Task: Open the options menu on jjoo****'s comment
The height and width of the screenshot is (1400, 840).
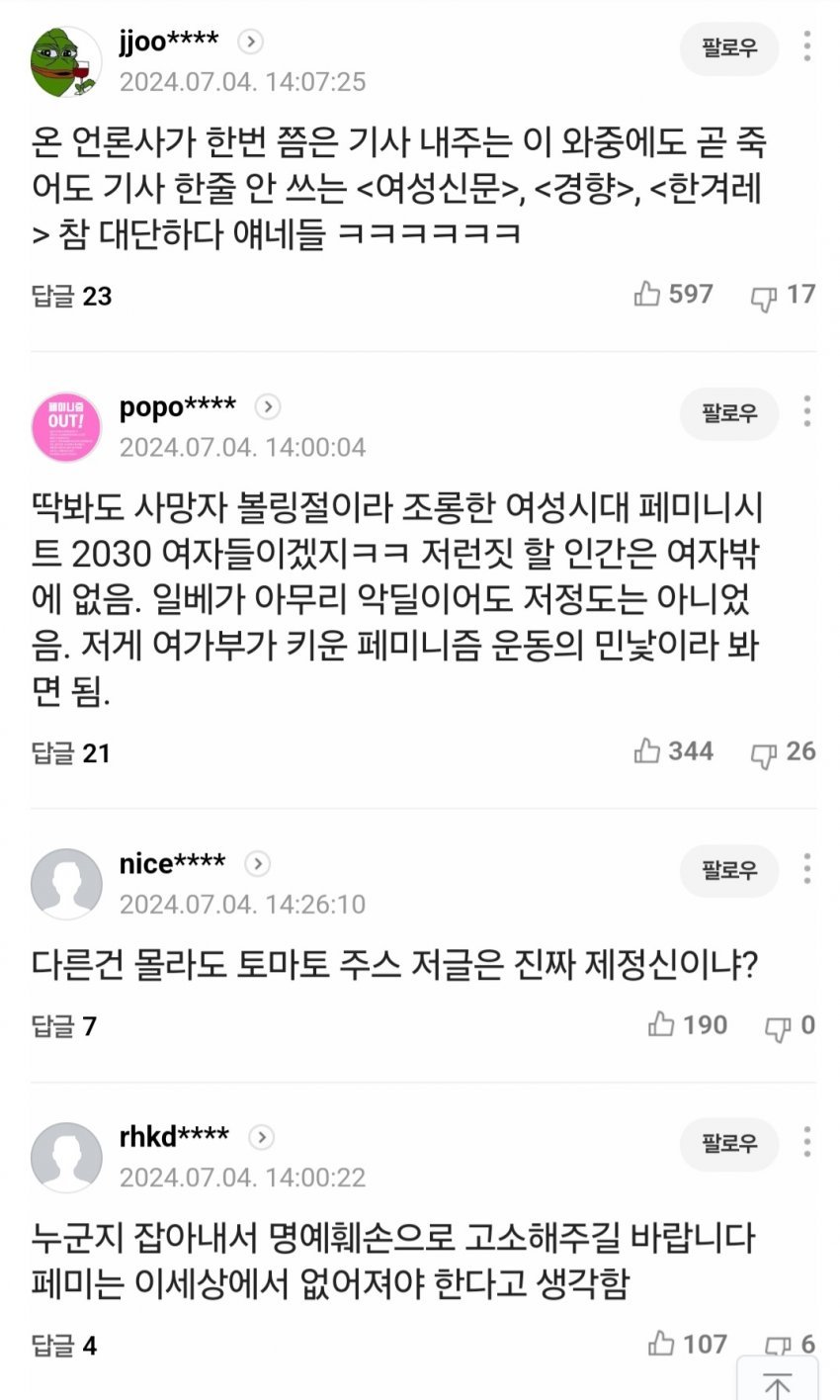Action: click(x=807, y=48)
